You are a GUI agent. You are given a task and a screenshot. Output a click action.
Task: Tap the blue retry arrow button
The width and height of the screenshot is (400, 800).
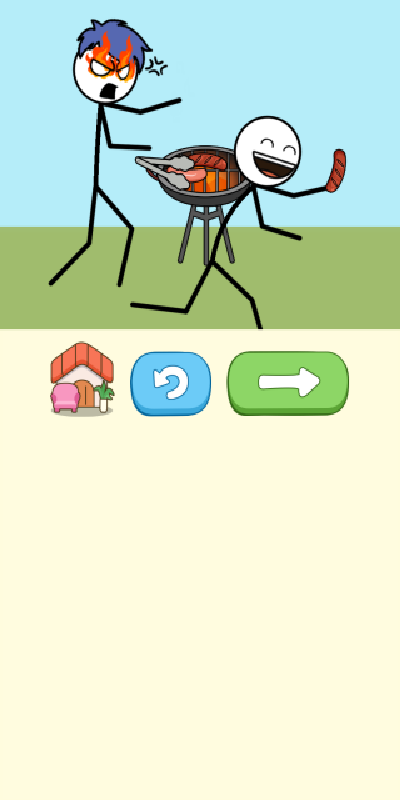[x=170, y=383]
